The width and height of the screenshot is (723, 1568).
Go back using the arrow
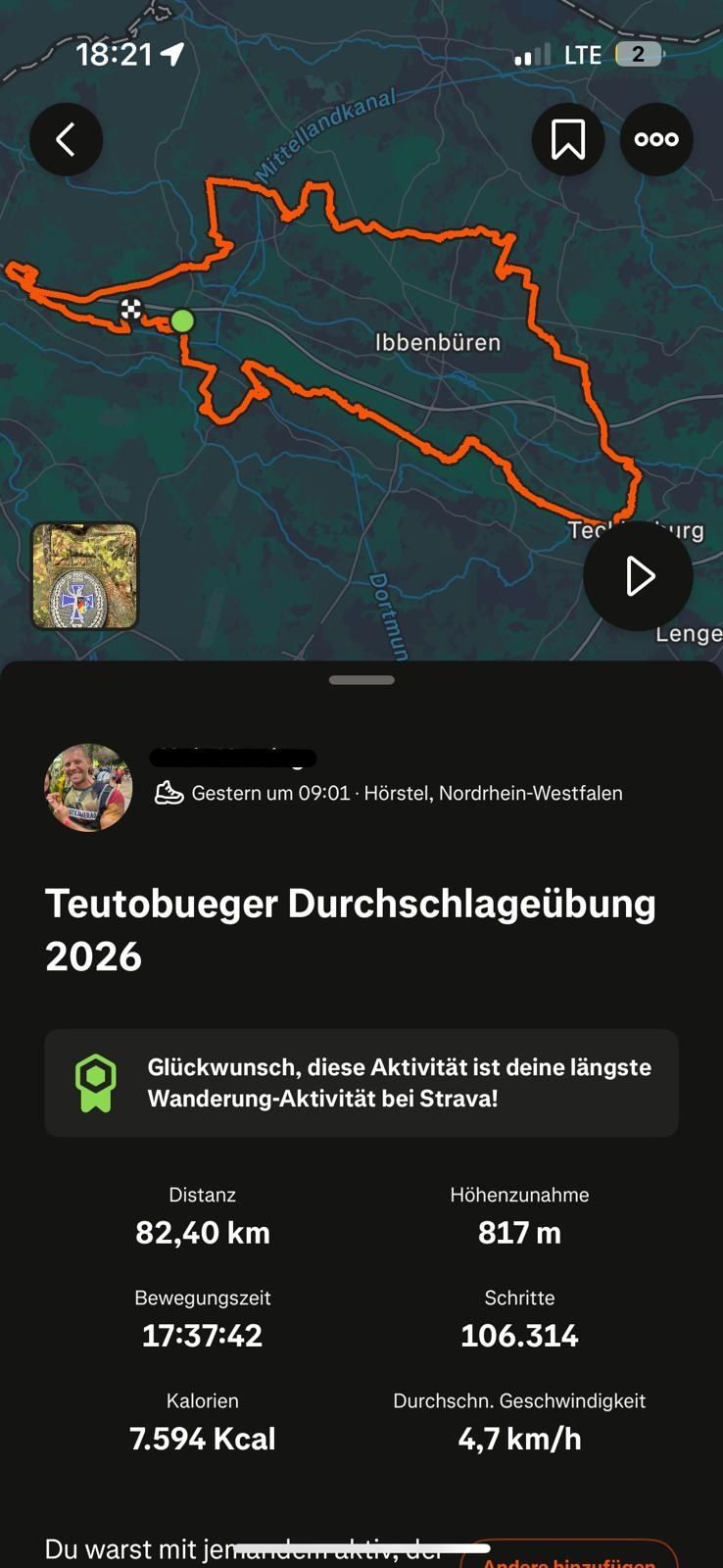(x=66, y=140)
